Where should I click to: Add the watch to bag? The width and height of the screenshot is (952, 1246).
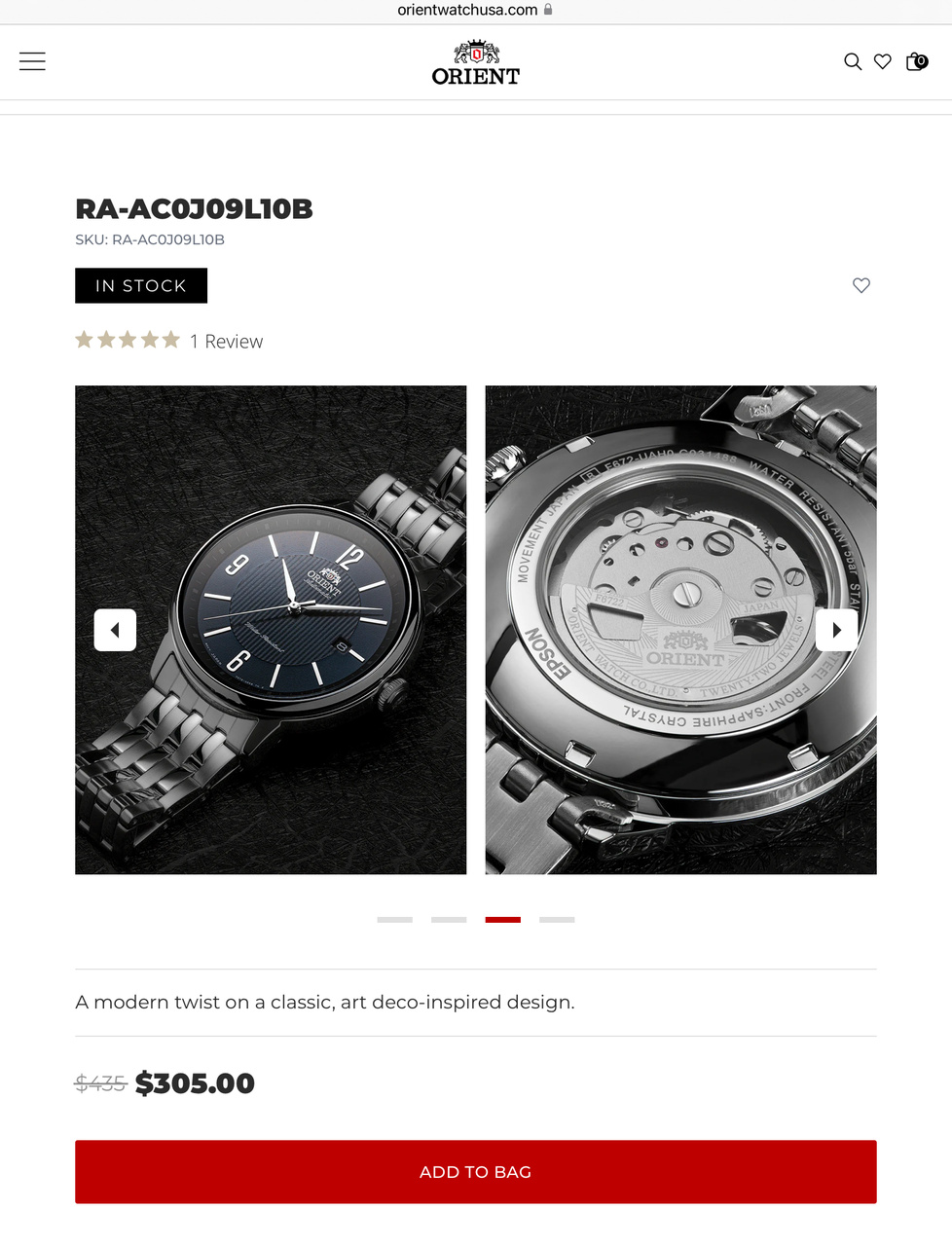475,1172
